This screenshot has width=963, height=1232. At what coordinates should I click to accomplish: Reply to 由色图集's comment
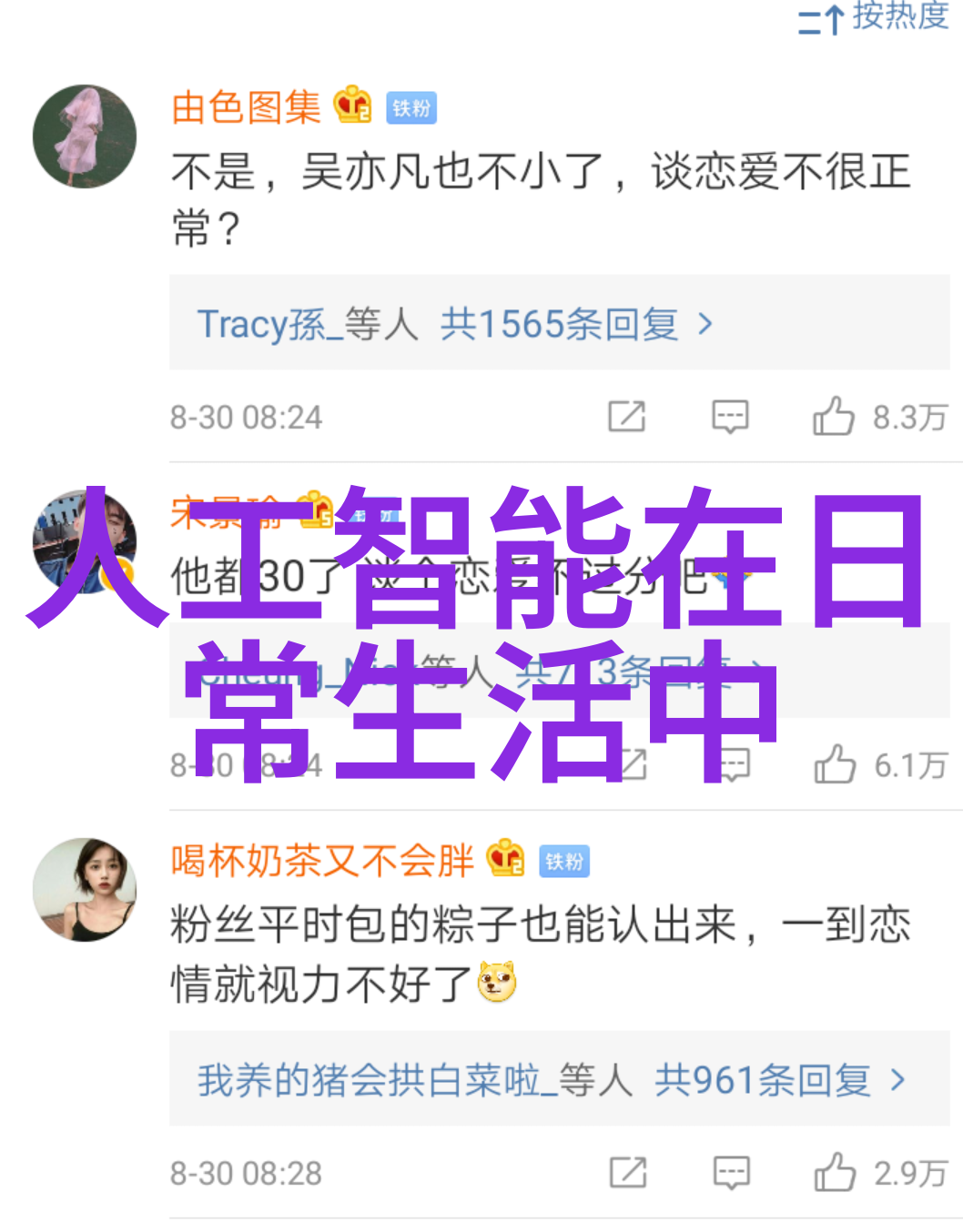(730, 417)
